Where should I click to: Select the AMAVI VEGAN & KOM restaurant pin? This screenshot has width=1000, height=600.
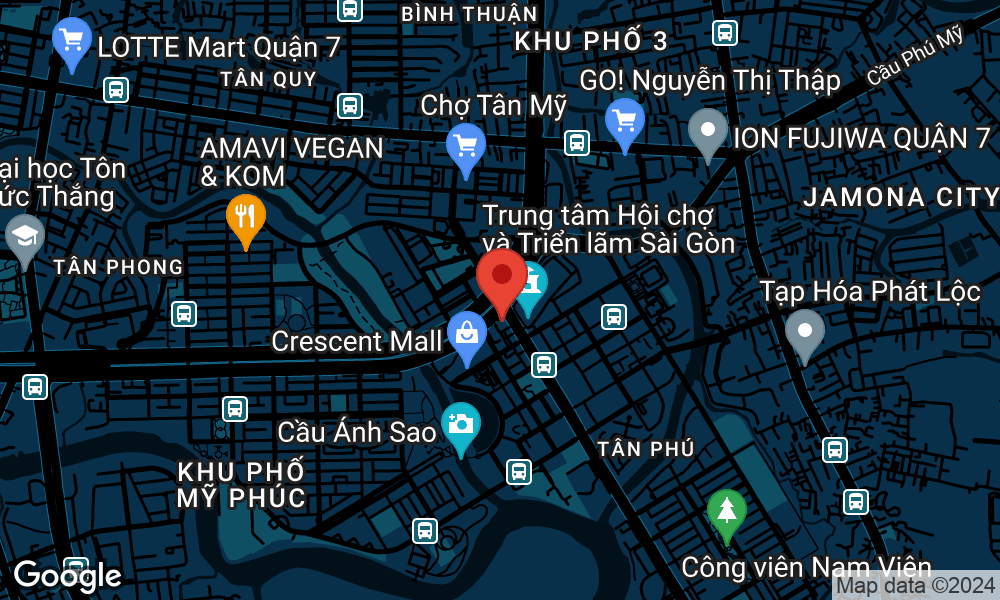245,216
